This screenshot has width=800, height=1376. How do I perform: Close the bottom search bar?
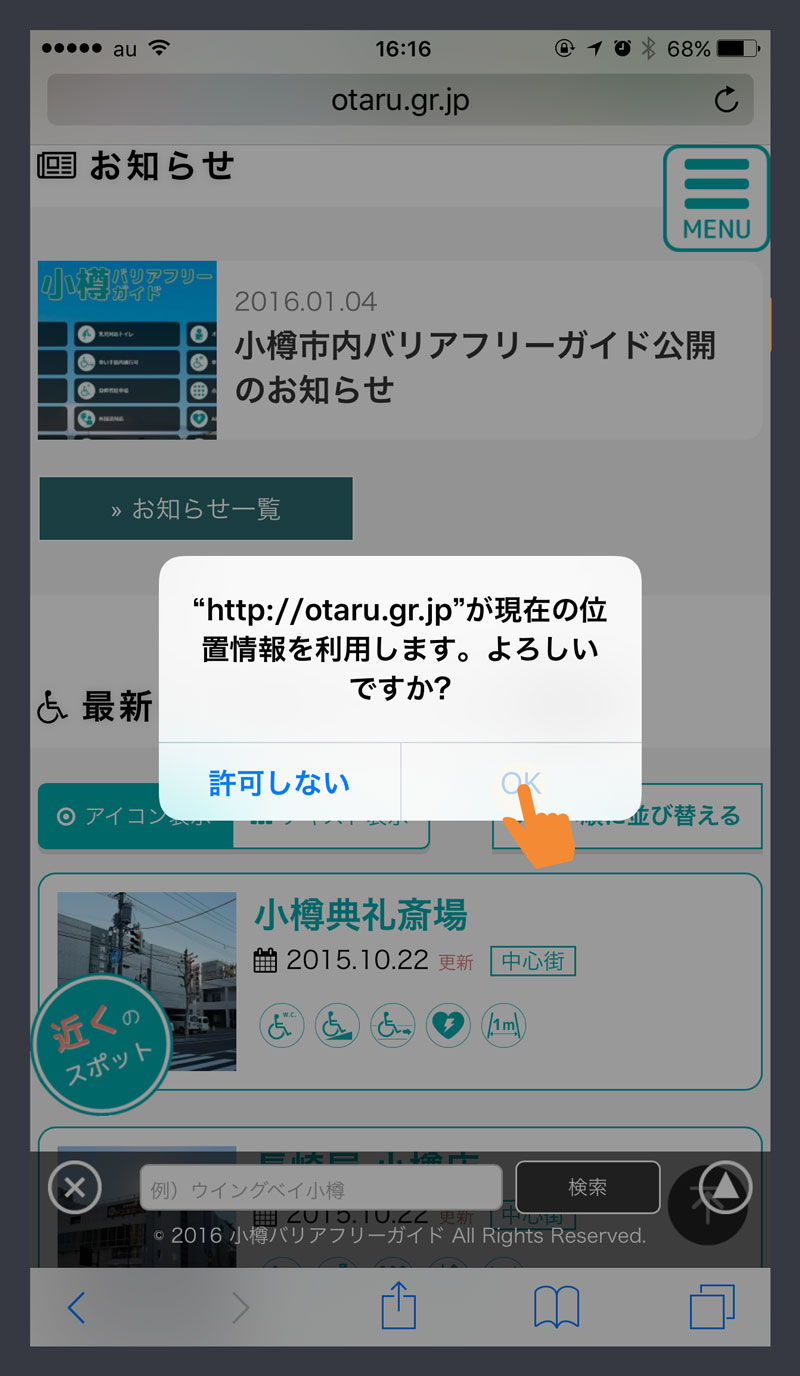75,1188
